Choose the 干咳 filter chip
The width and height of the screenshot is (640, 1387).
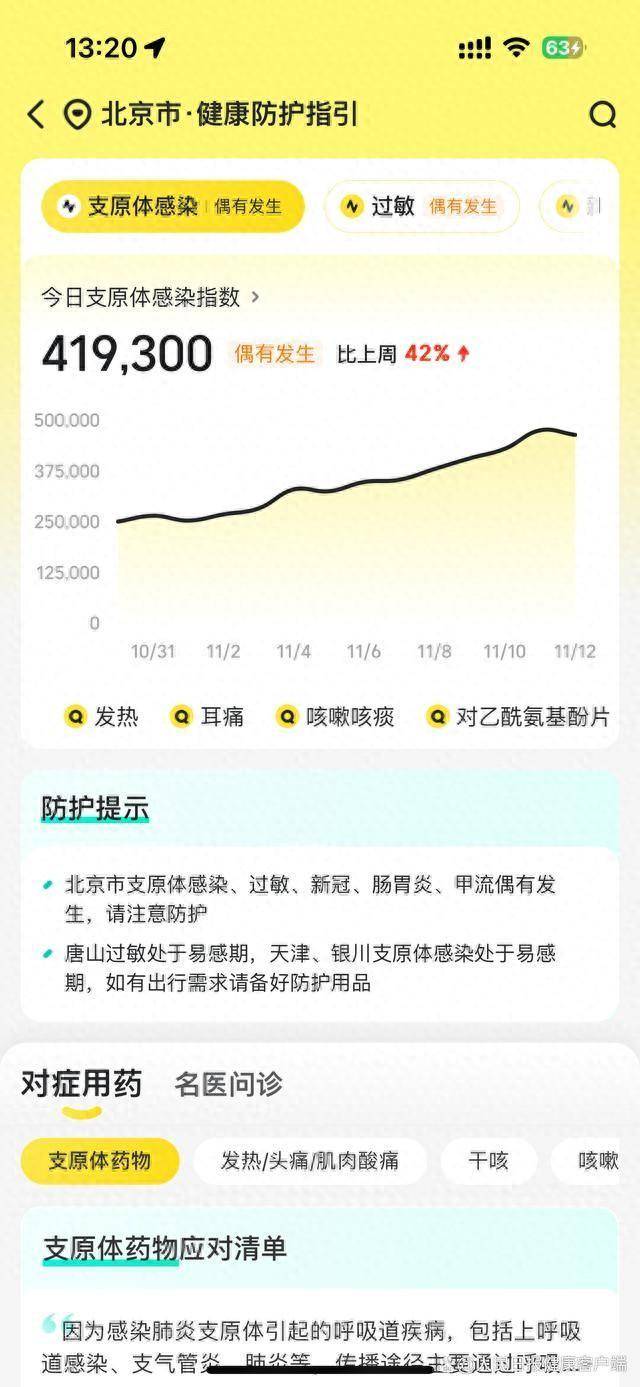click(488, 1161)
